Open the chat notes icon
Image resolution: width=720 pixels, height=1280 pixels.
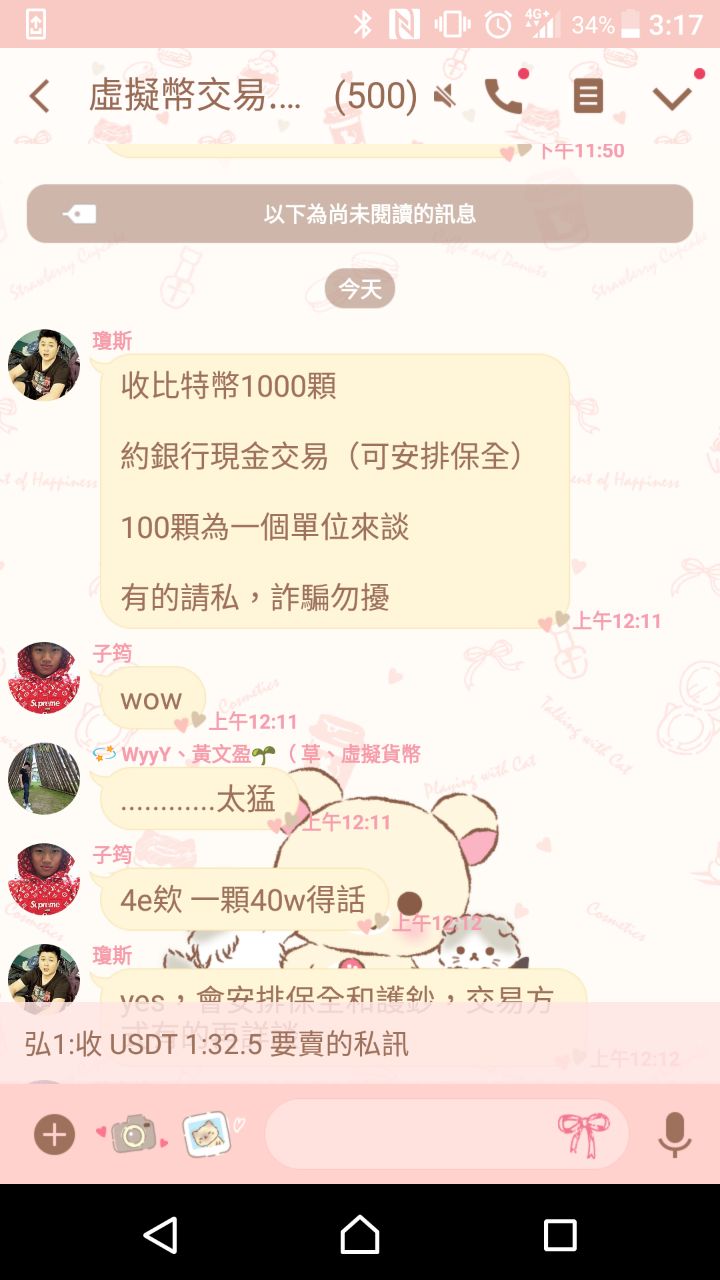[x=588, y=96]
